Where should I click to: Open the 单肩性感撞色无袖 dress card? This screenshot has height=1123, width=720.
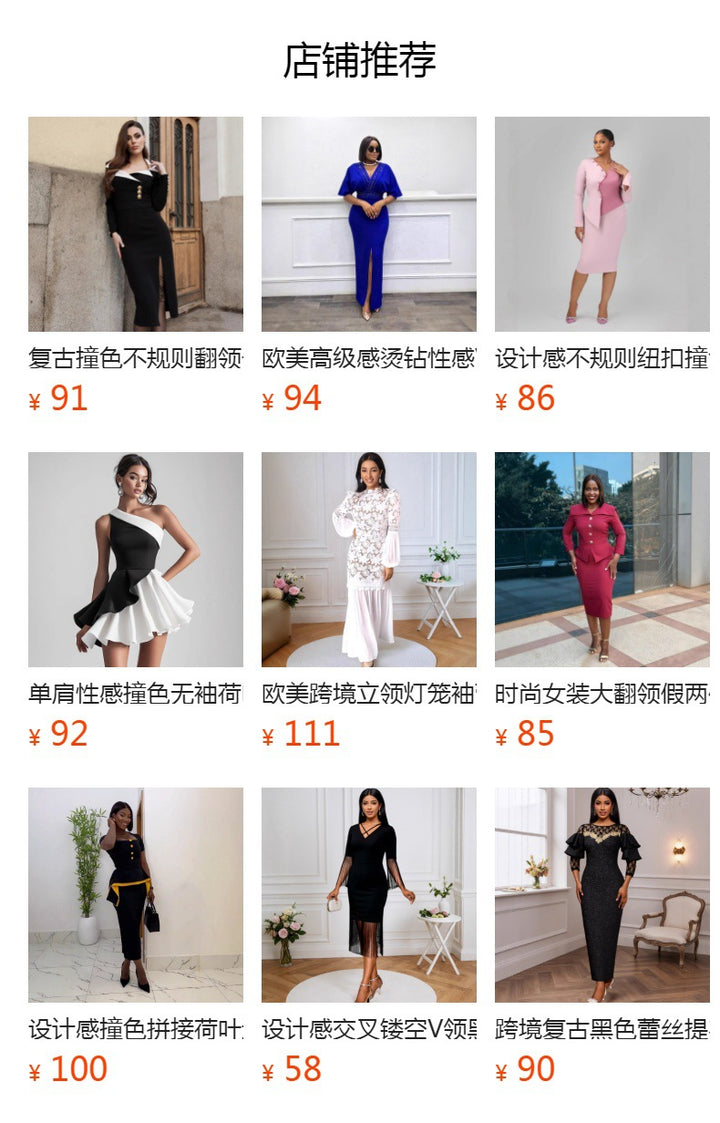(x=135, y=559)
